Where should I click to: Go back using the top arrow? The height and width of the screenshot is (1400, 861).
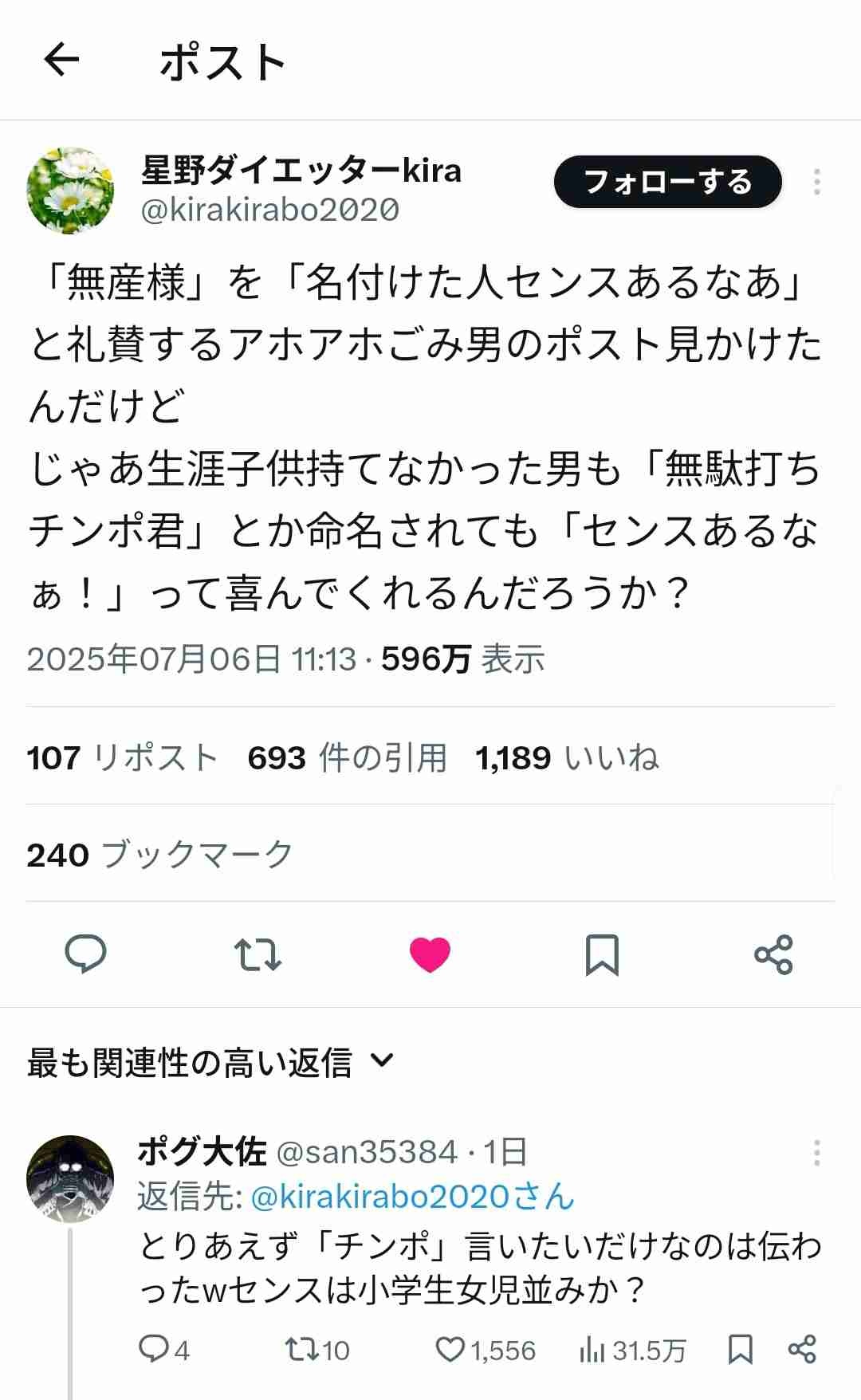[61, 60]
